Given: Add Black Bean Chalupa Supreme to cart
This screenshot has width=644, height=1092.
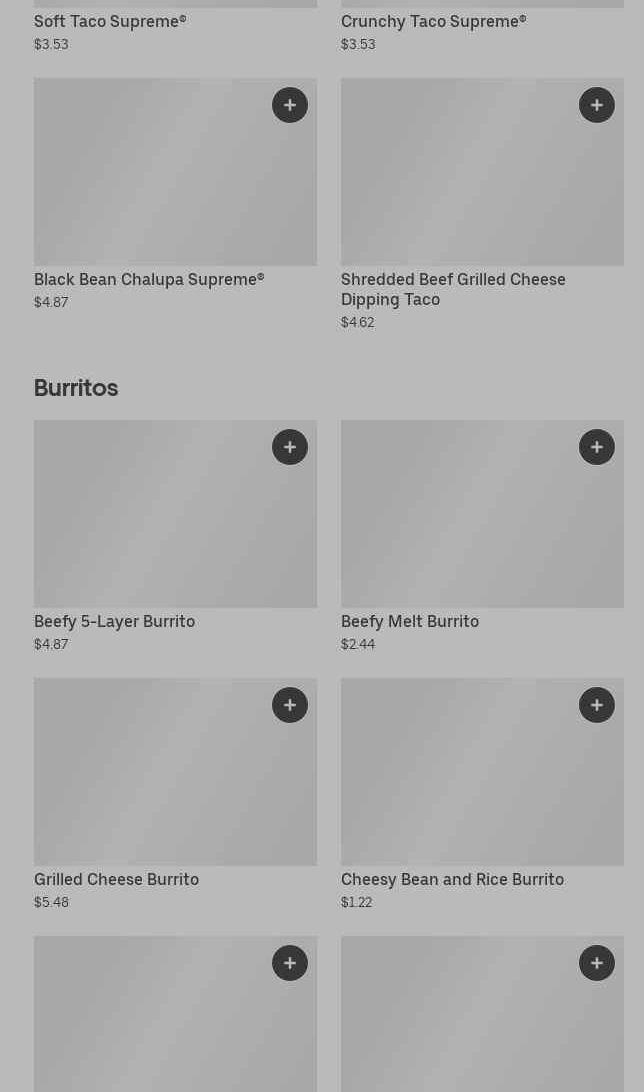Looking at the screenshot, I should [x=290, y=105].
